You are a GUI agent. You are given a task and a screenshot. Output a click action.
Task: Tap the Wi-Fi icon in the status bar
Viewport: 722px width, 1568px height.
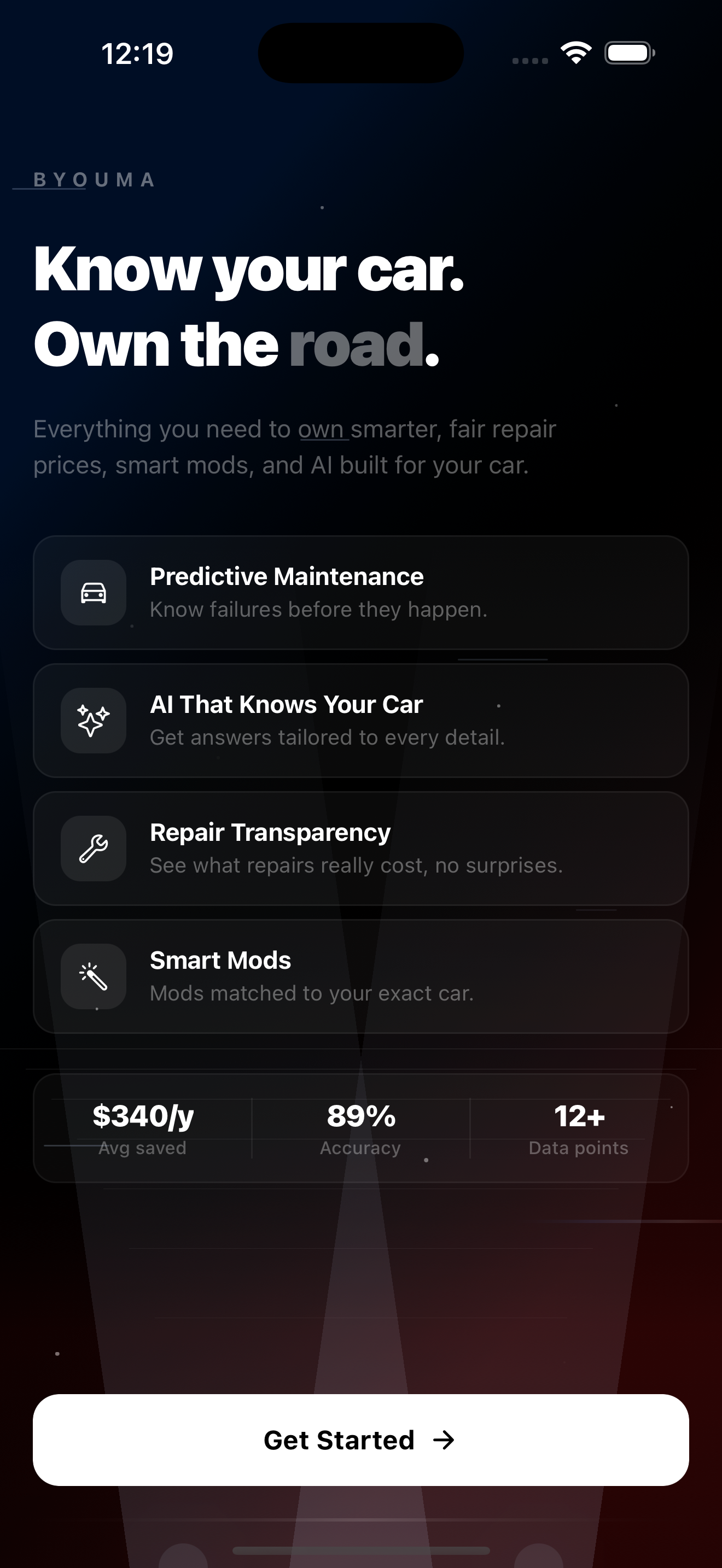pyautogui.click(x=575, y=52)
